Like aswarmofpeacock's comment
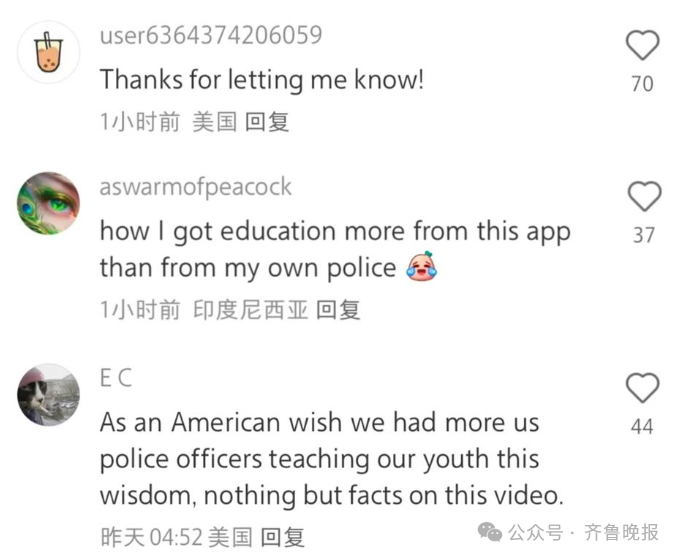 click(643, 197)
